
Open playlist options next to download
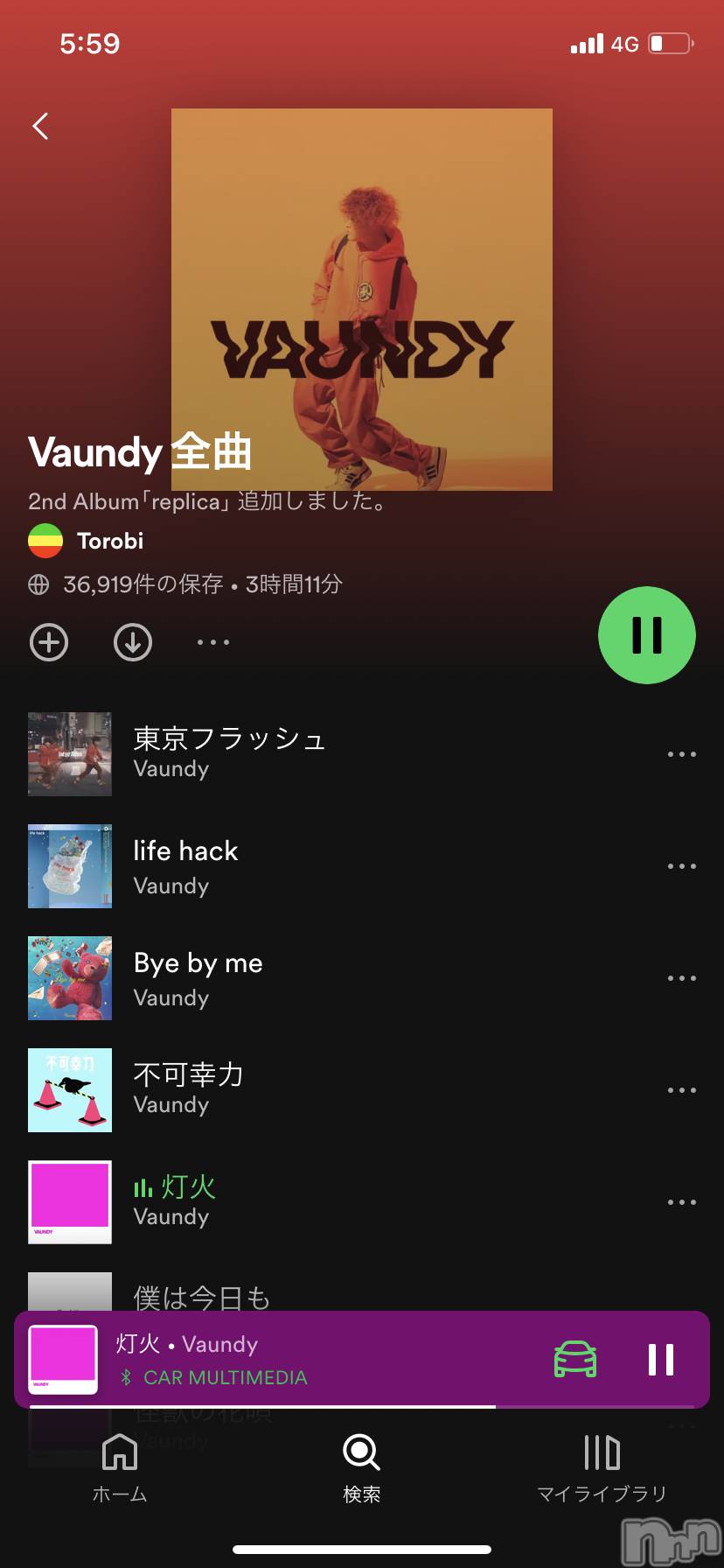point(213,642)
